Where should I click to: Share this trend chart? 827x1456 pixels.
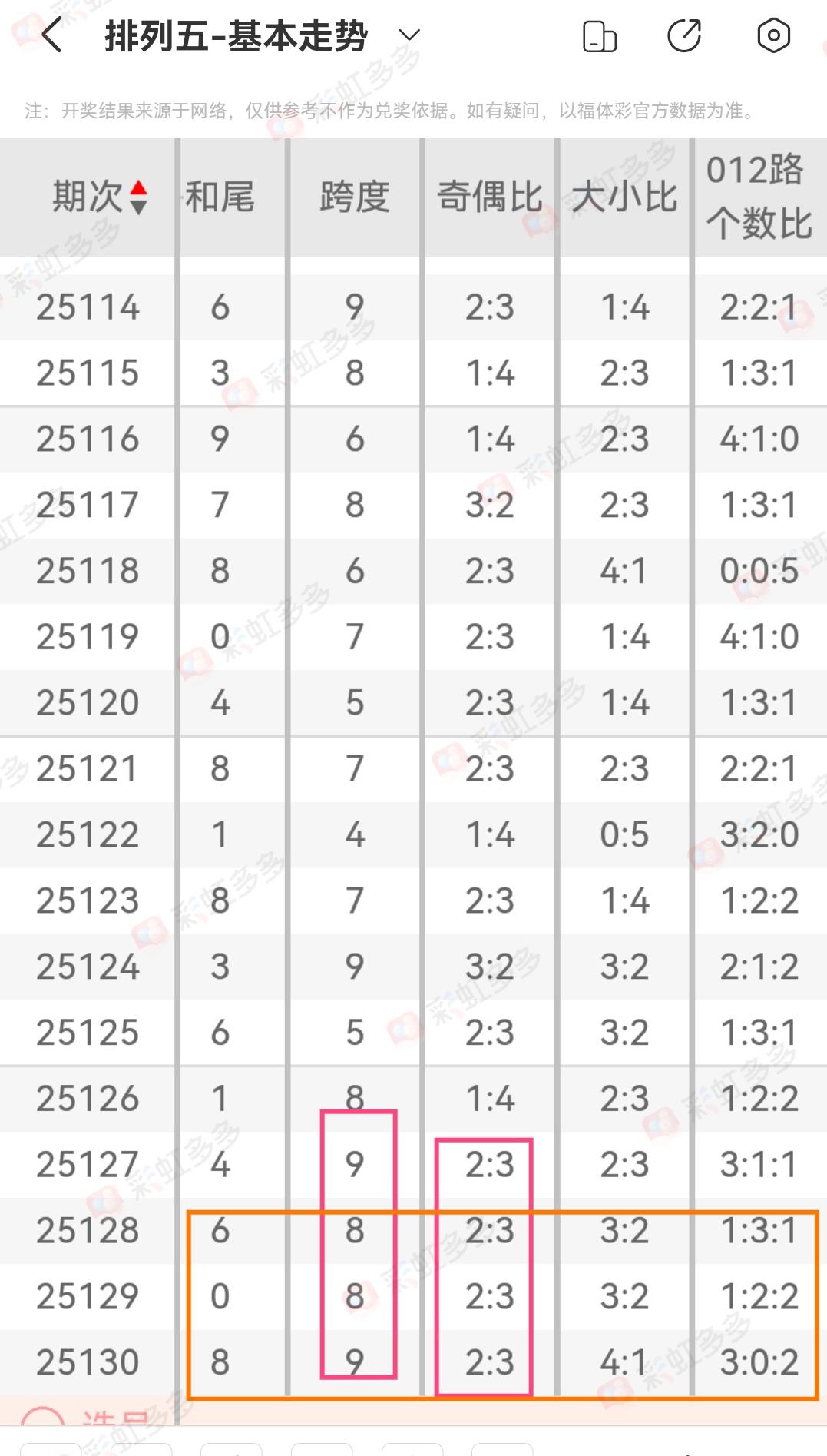684,35
